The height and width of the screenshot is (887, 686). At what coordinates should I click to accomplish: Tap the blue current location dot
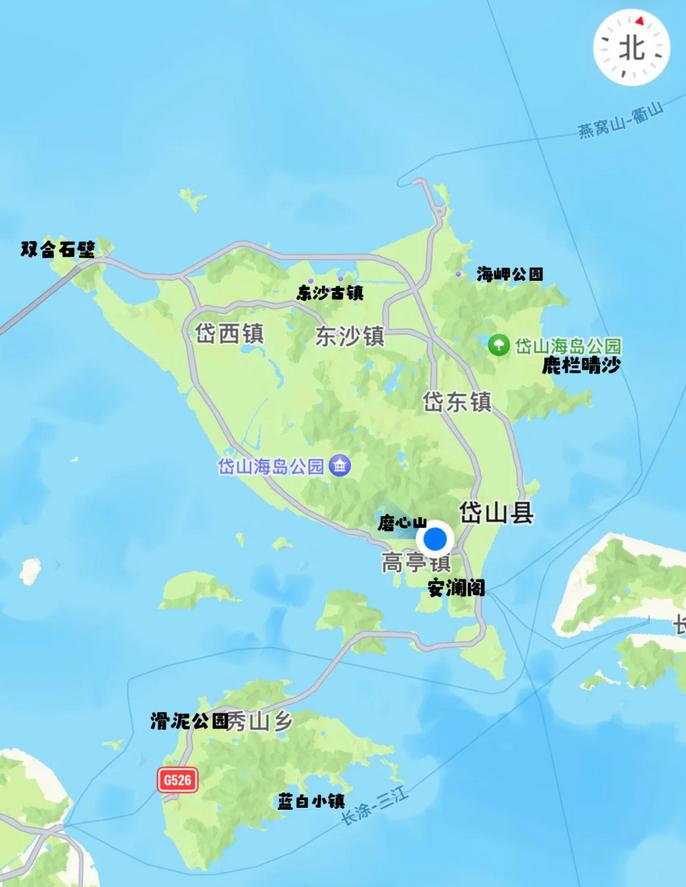tap(435, 540)
